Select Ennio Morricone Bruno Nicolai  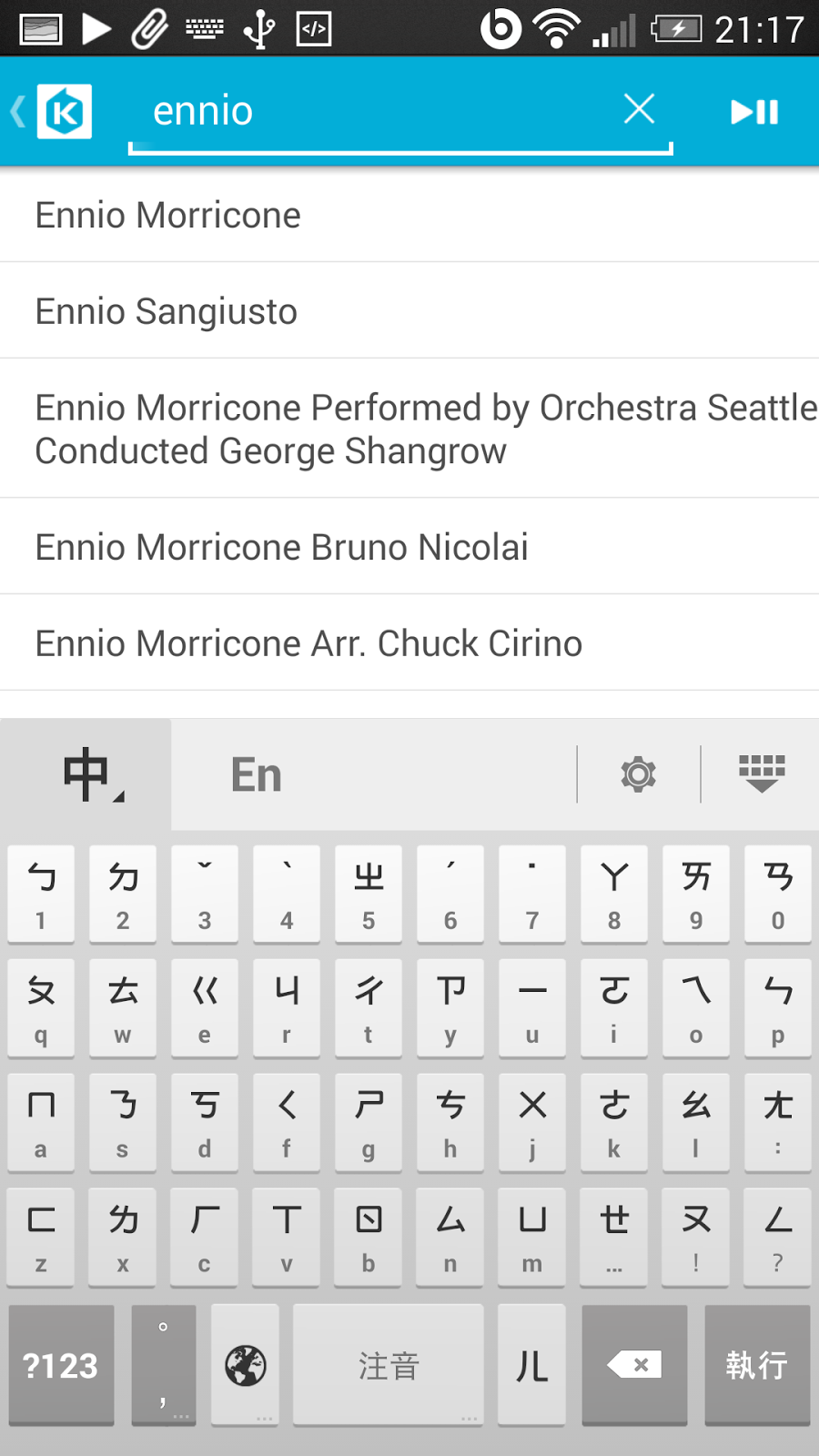coord(281,548)
